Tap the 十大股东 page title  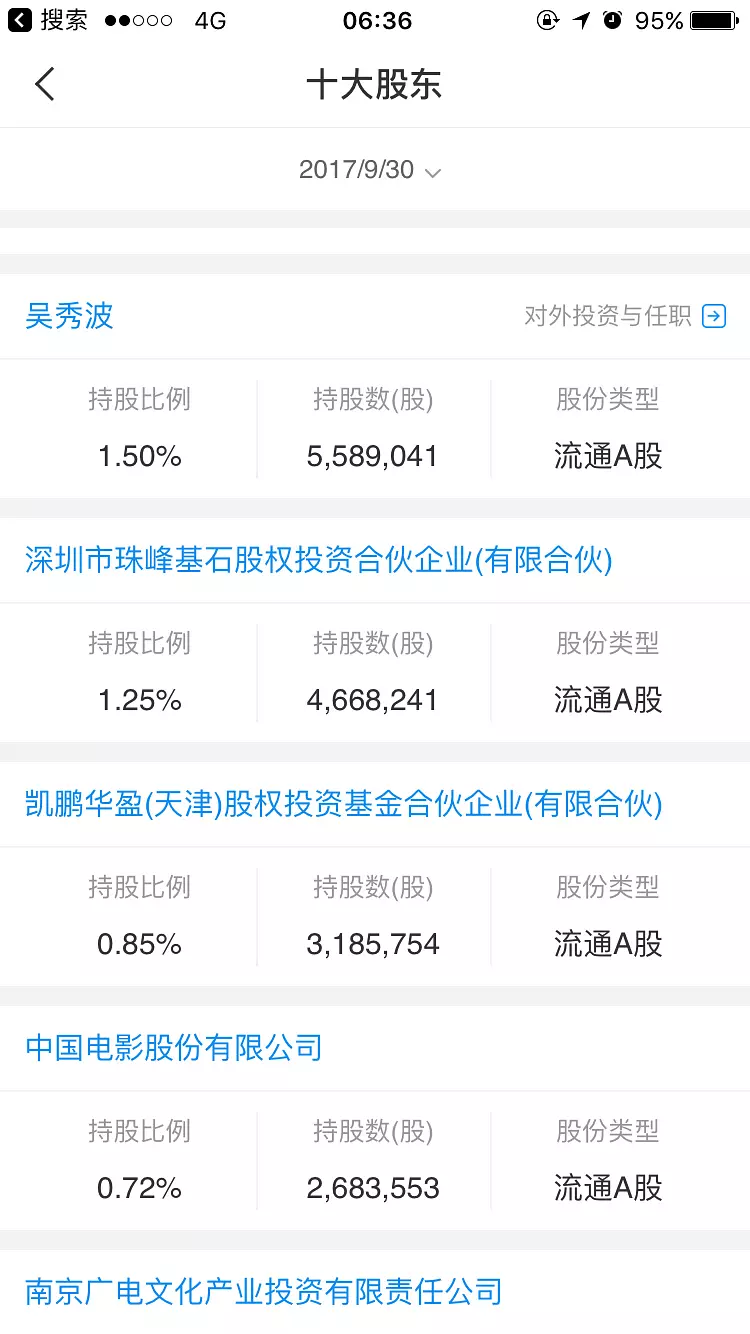click(x=375, y=84)
